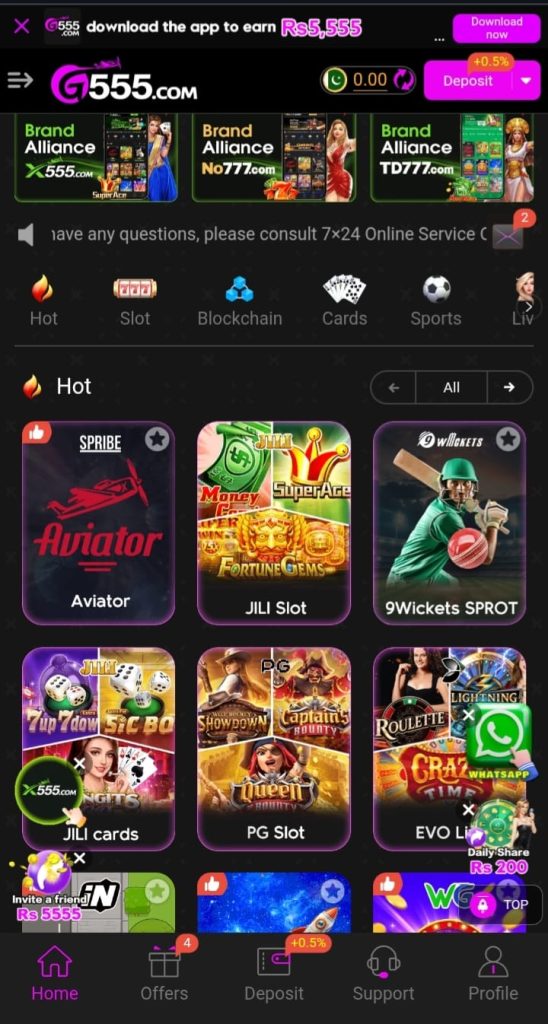
Task: Expand the Deposit dropdown arrow
Action: [526, 80]
